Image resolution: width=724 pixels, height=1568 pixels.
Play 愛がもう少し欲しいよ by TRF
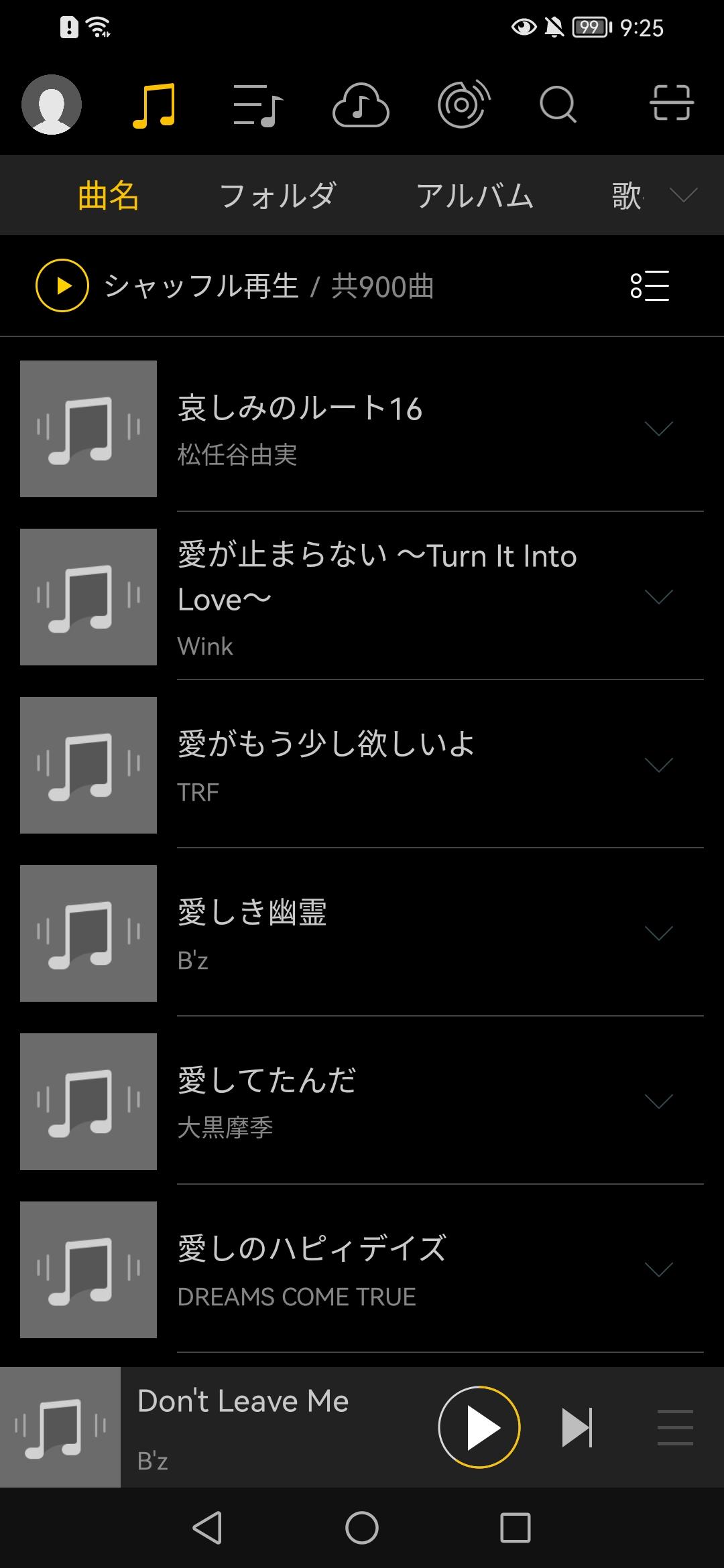tap(362, 765)
